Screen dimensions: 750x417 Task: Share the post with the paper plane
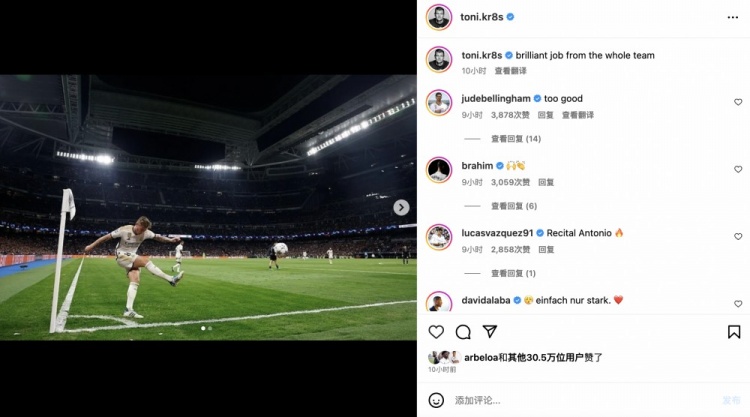tap(490, 332)
